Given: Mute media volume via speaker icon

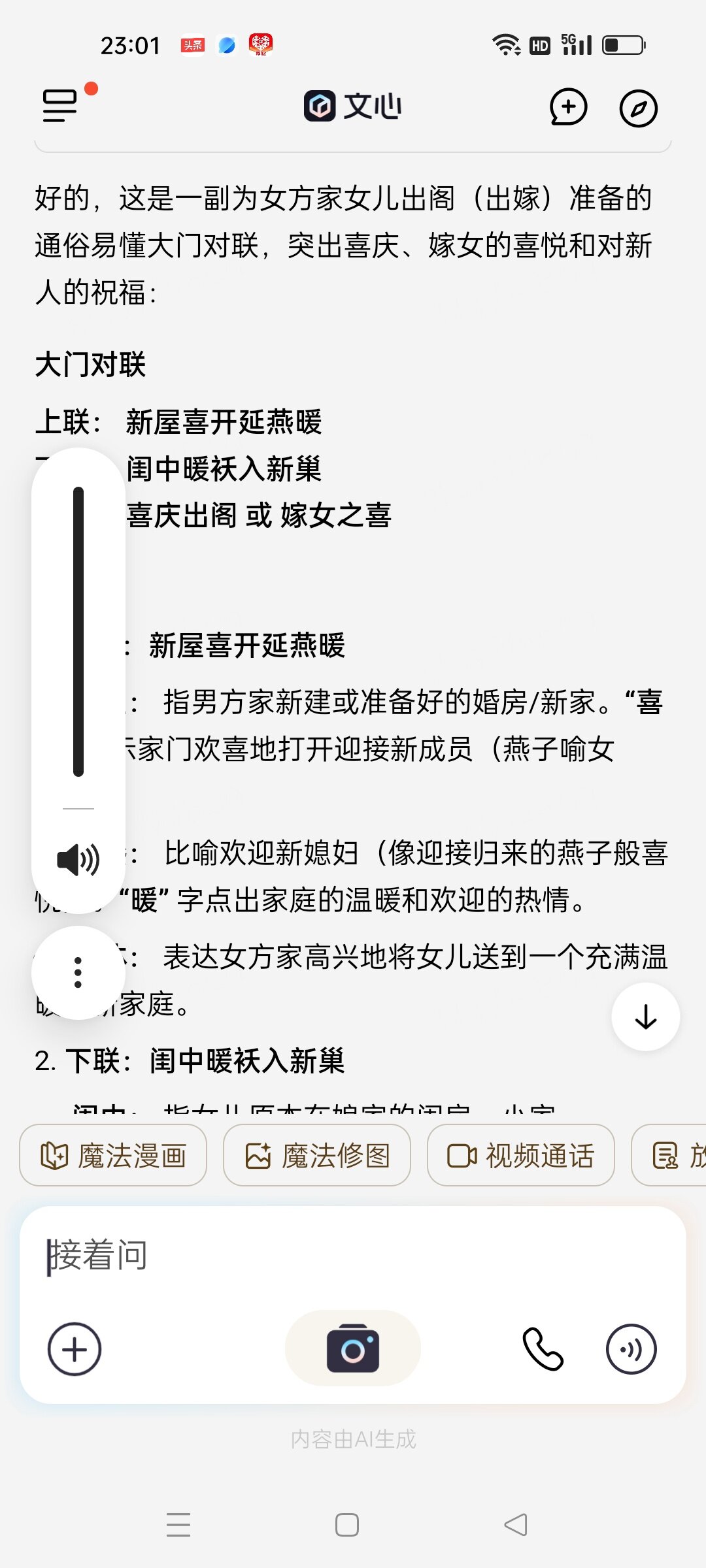Looking at the screenshot, I should [78, 860].
